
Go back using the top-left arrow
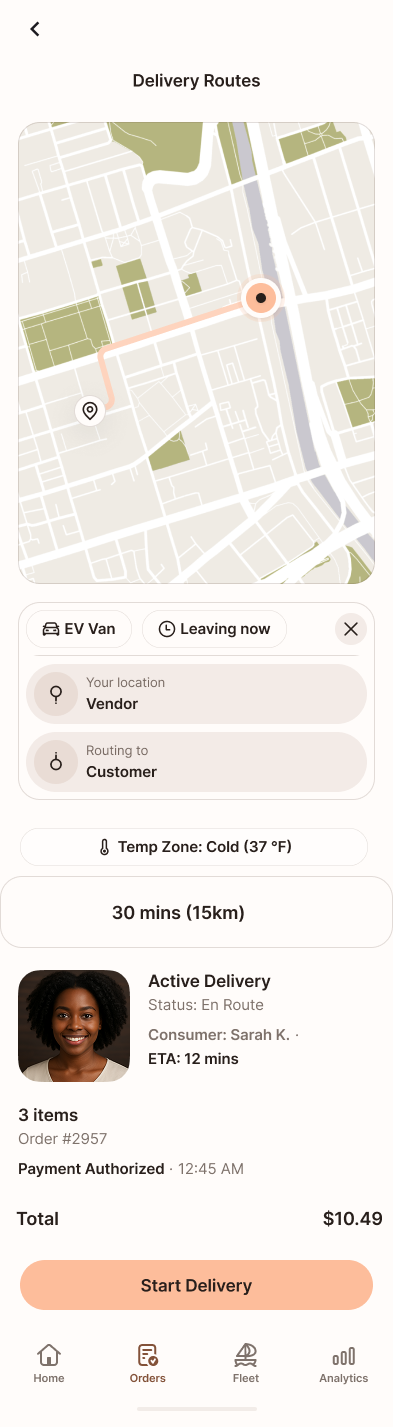tap(35, 29)
